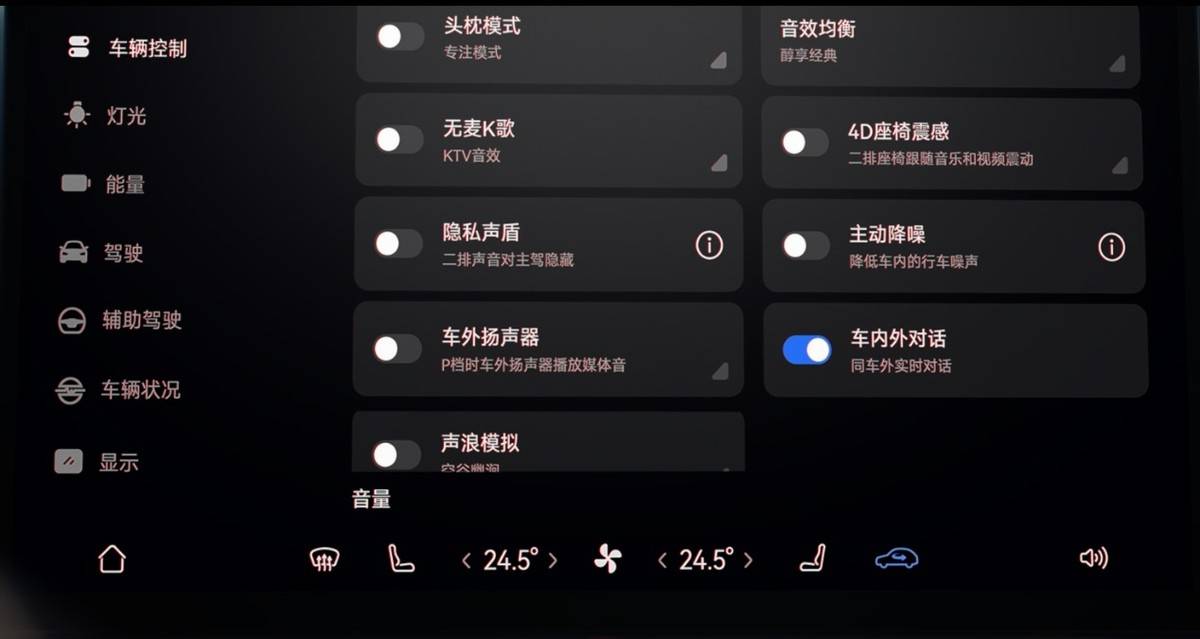Open the volume speaker control

tap(1093, 558)
